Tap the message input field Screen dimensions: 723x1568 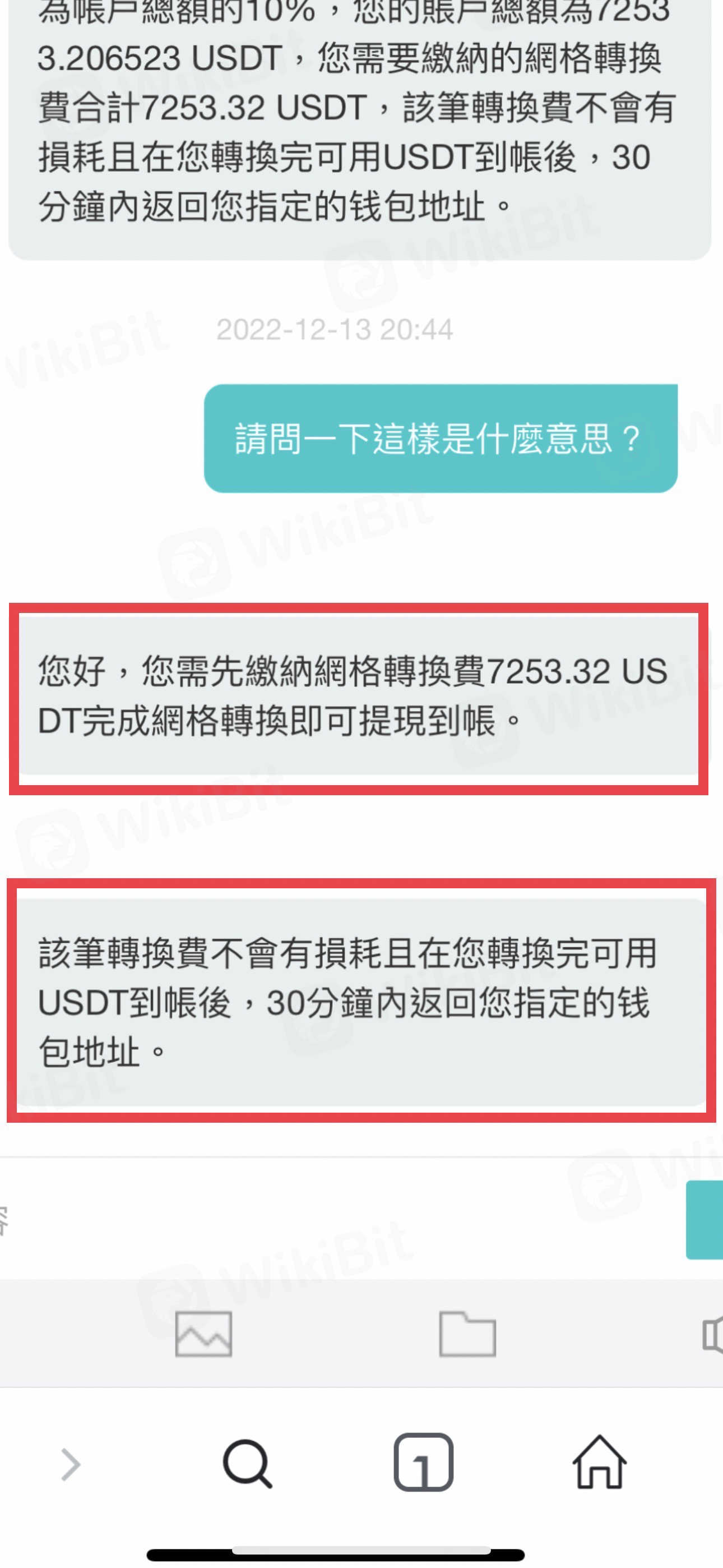pyautogui.click(x=341, y=1220)
